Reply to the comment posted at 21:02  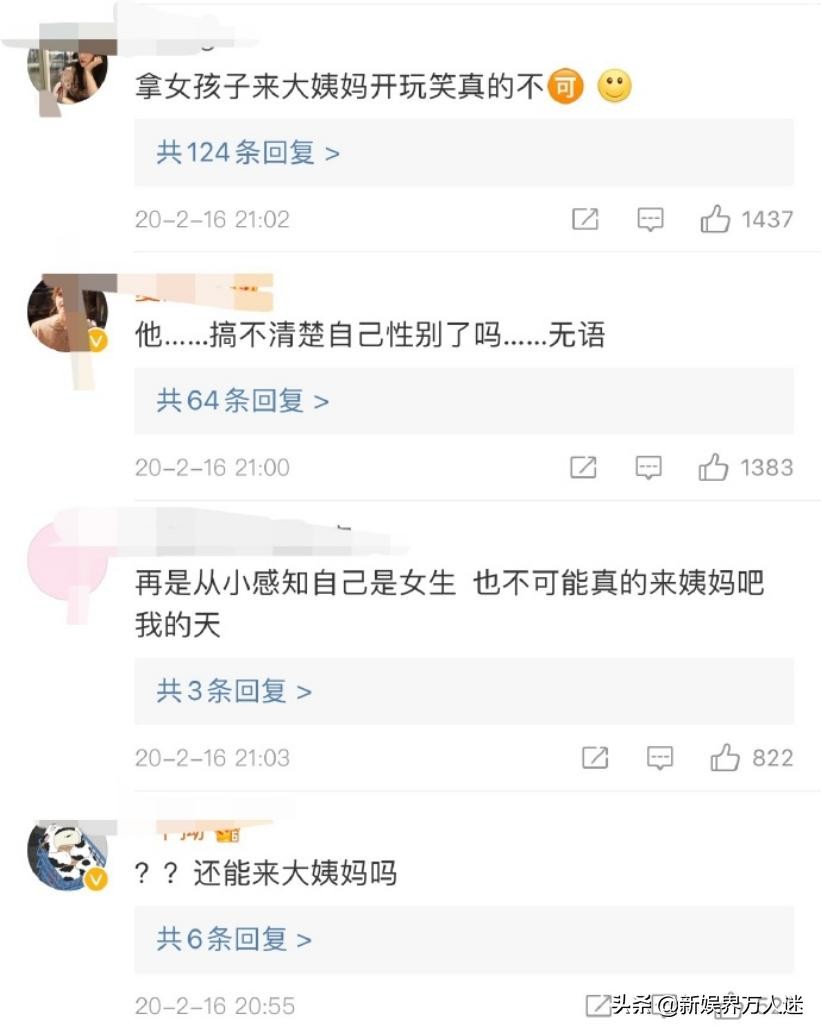coord(650,219)
